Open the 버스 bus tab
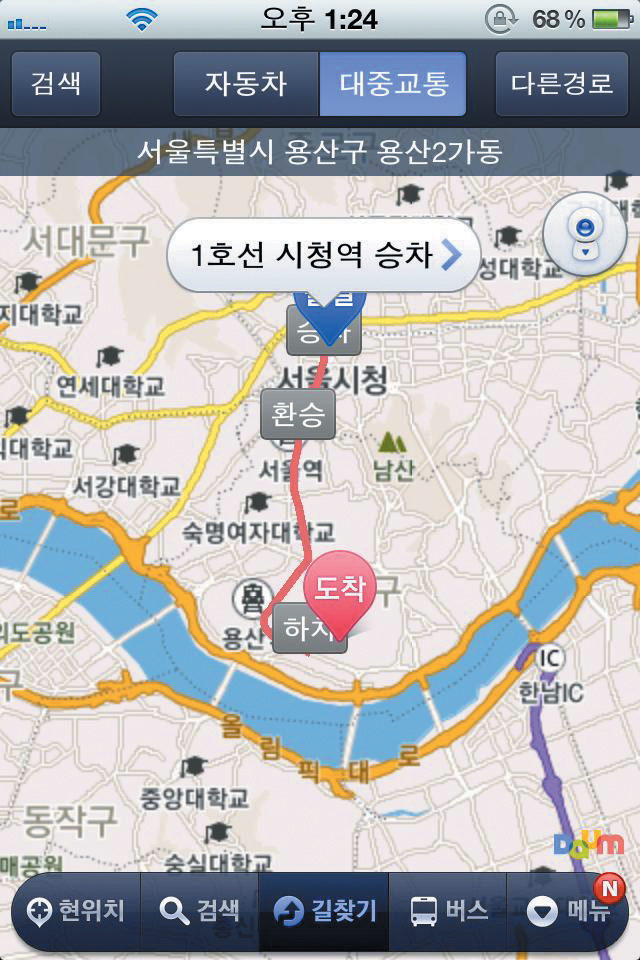The width and height of the screenshot is (640, 960). pyautogui.click(x=449, y=911)
